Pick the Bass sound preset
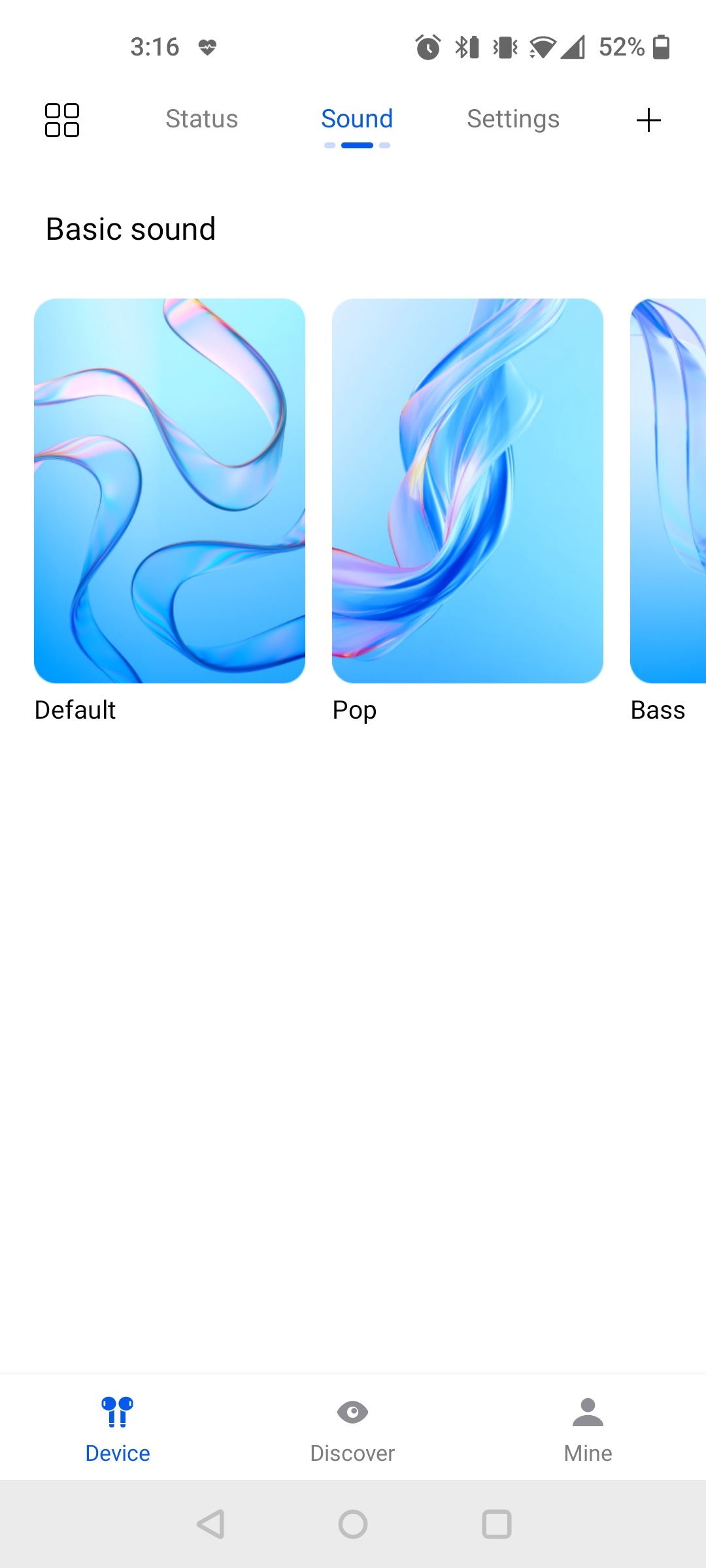 tap(668, 491)
